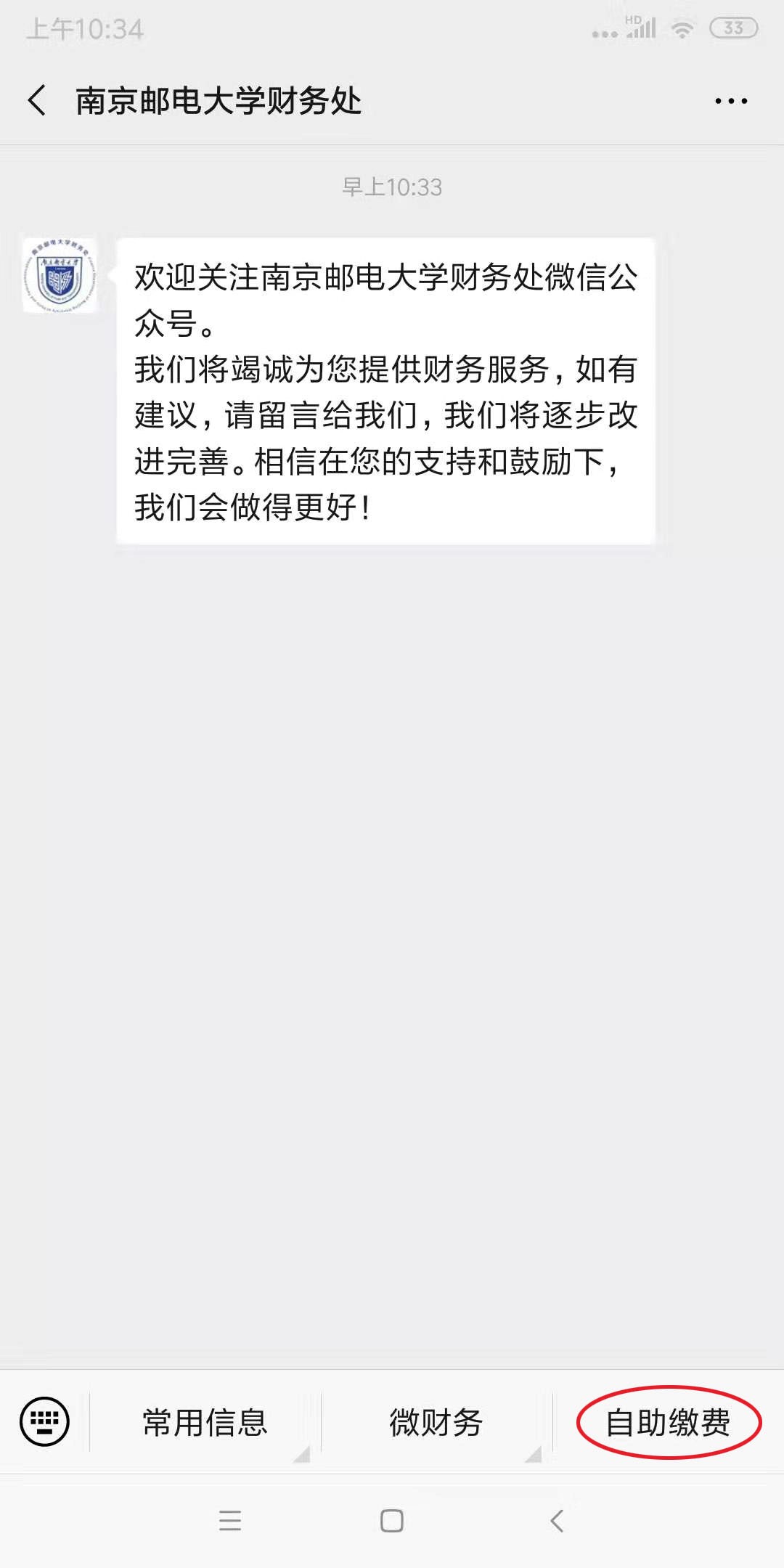This screenshot has width=784, height=1568.
Task: Tap the system home button
Action: point(391,1521)
